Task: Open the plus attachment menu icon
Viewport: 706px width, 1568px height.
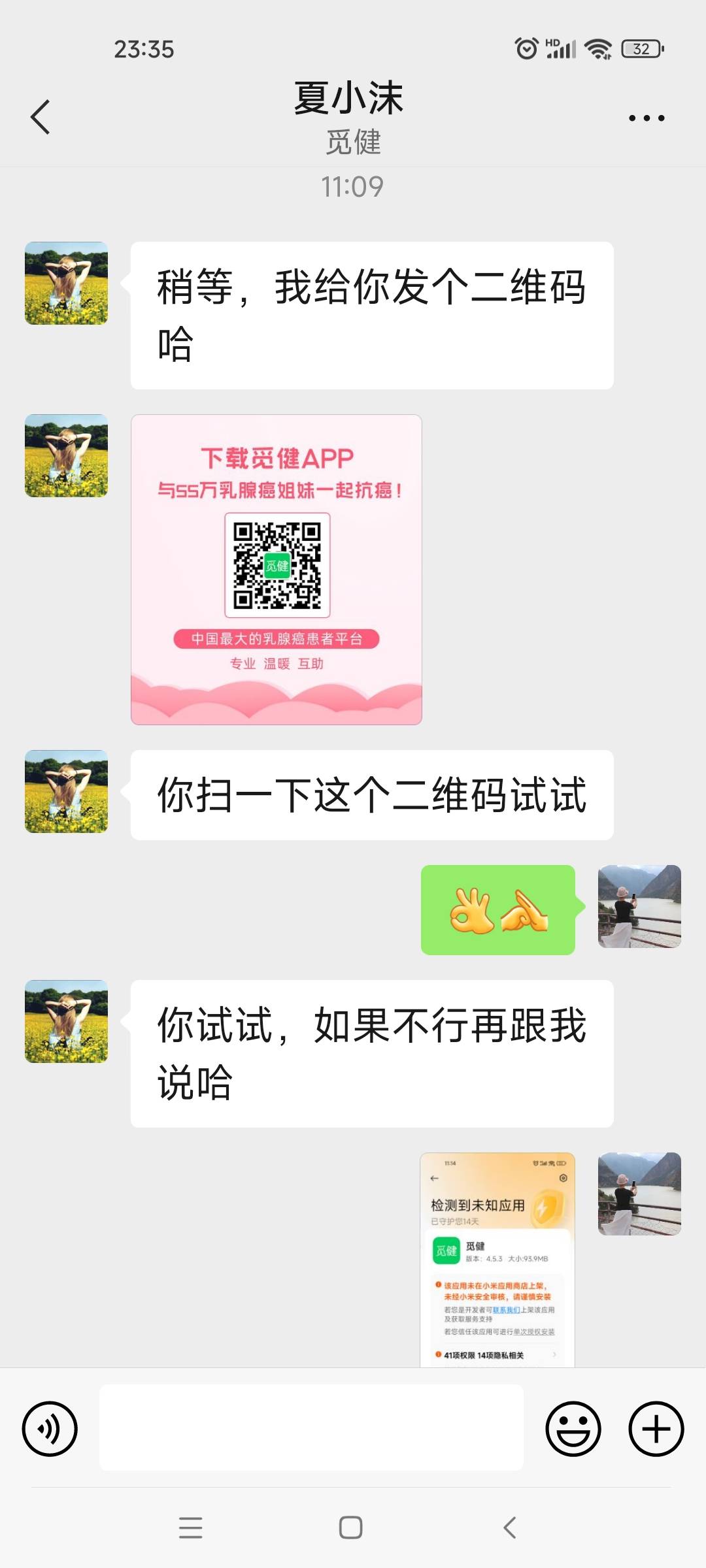Action: click(656, 1428)
